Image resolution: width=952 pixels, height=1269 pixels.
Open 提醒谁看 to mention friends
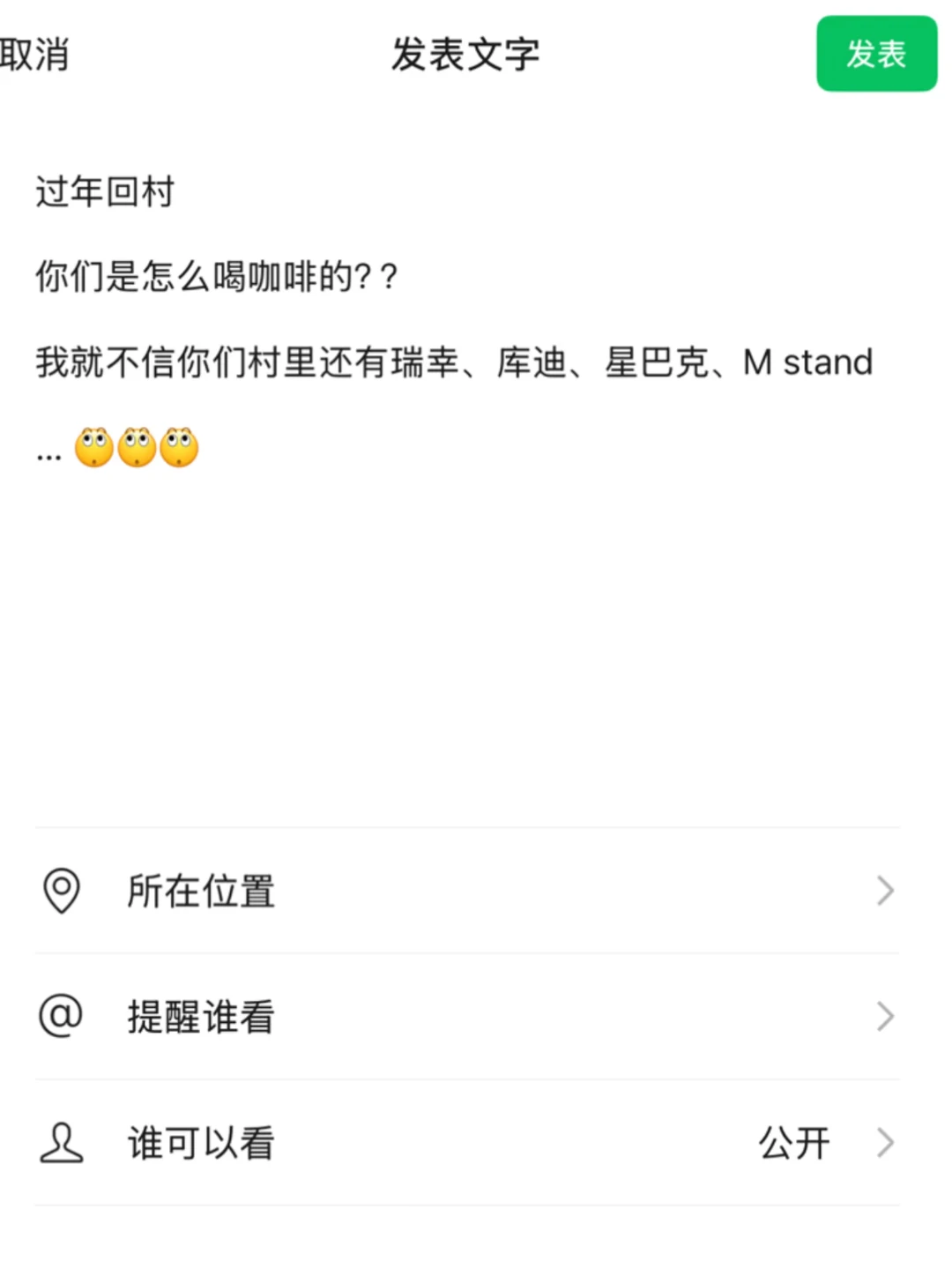[199, 1017]
